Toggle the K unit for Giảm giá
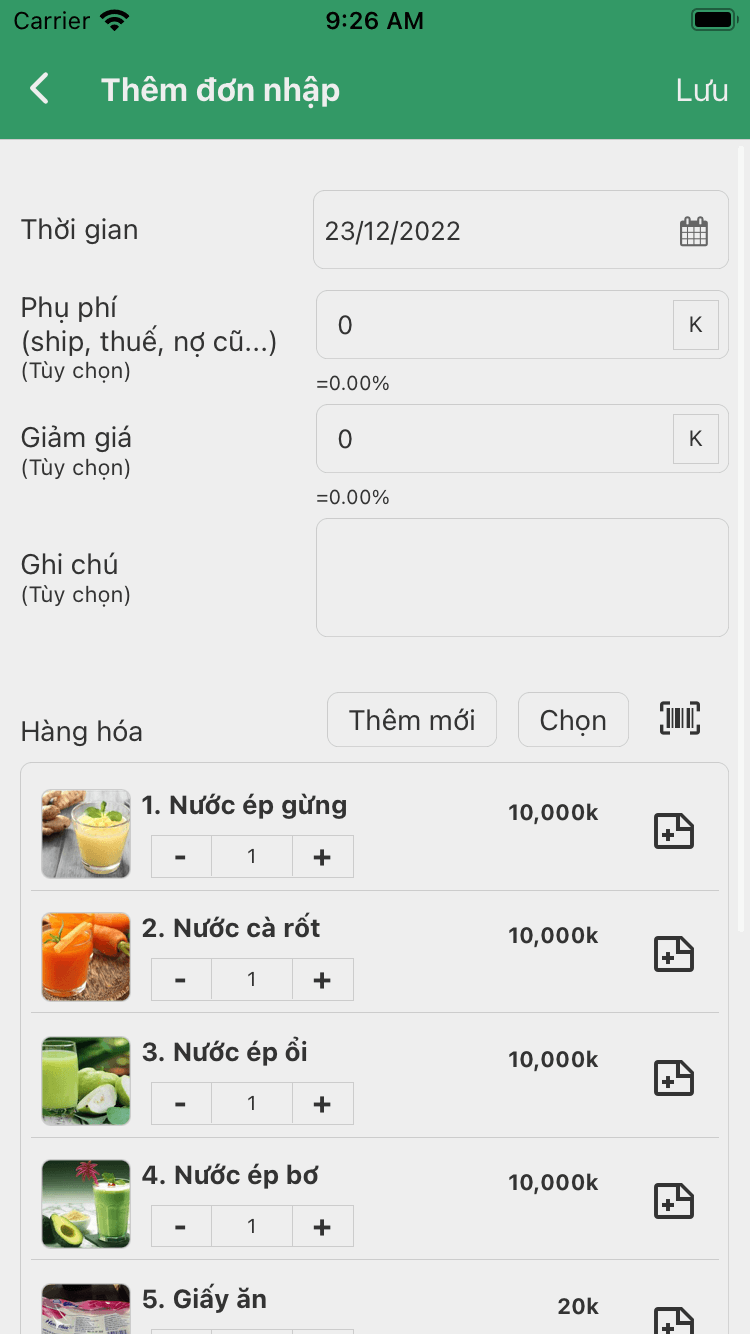The width and height of the screenshot is (750, 1334). click(695, 439)
